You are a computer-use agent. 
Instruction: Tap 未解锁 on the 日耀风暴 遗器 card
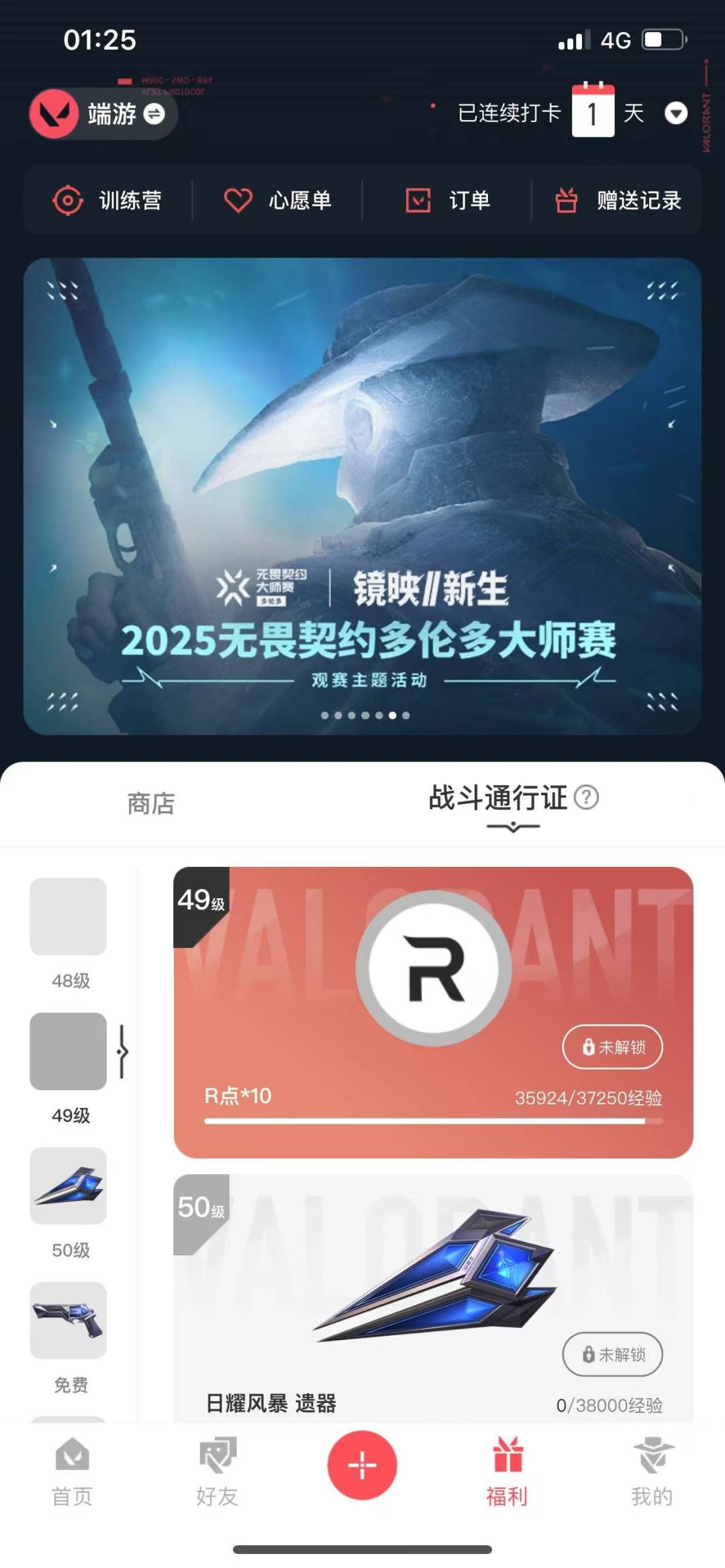click(612, 1354)
